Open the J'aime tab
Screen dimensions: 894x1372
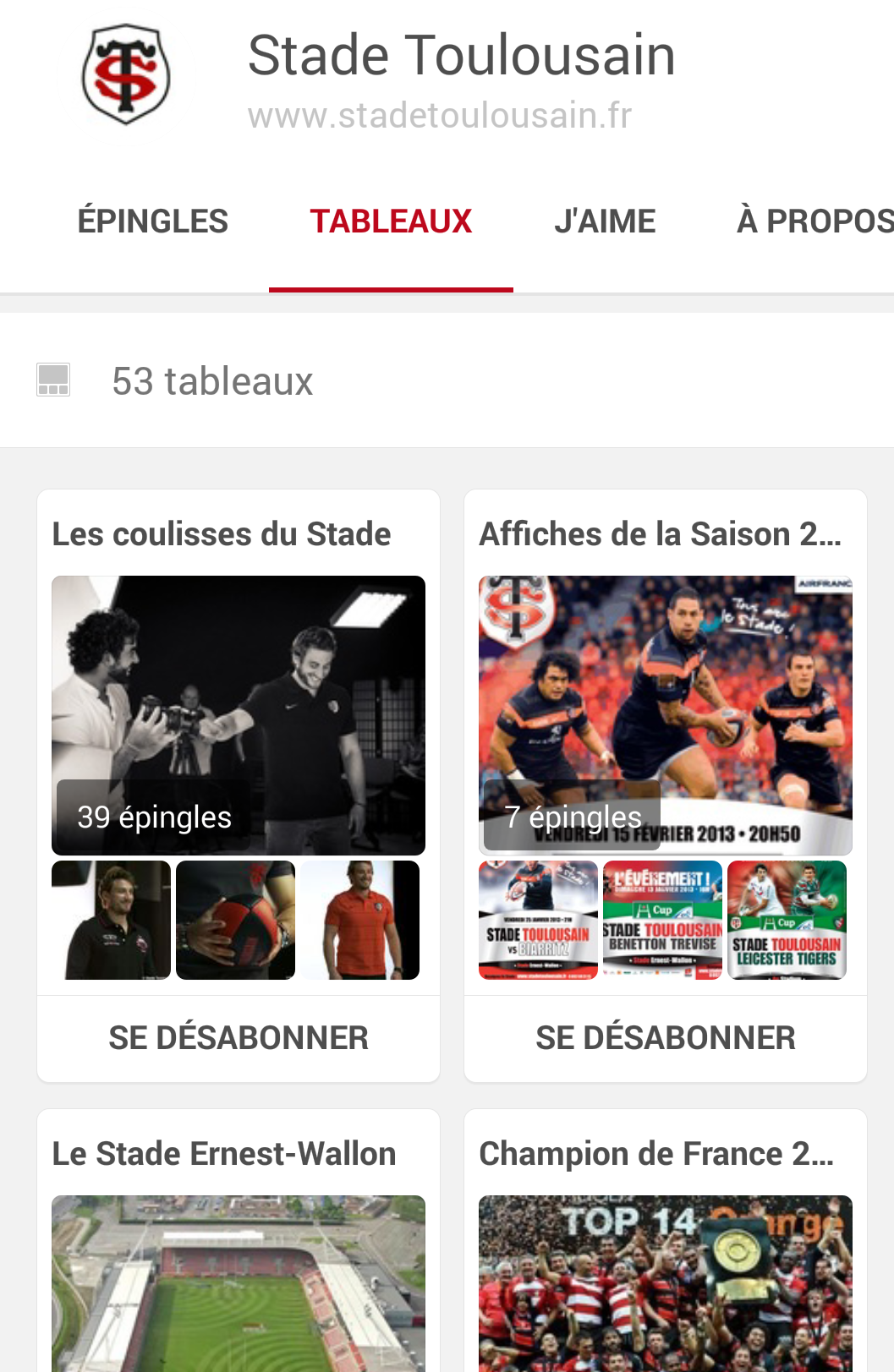605,221
